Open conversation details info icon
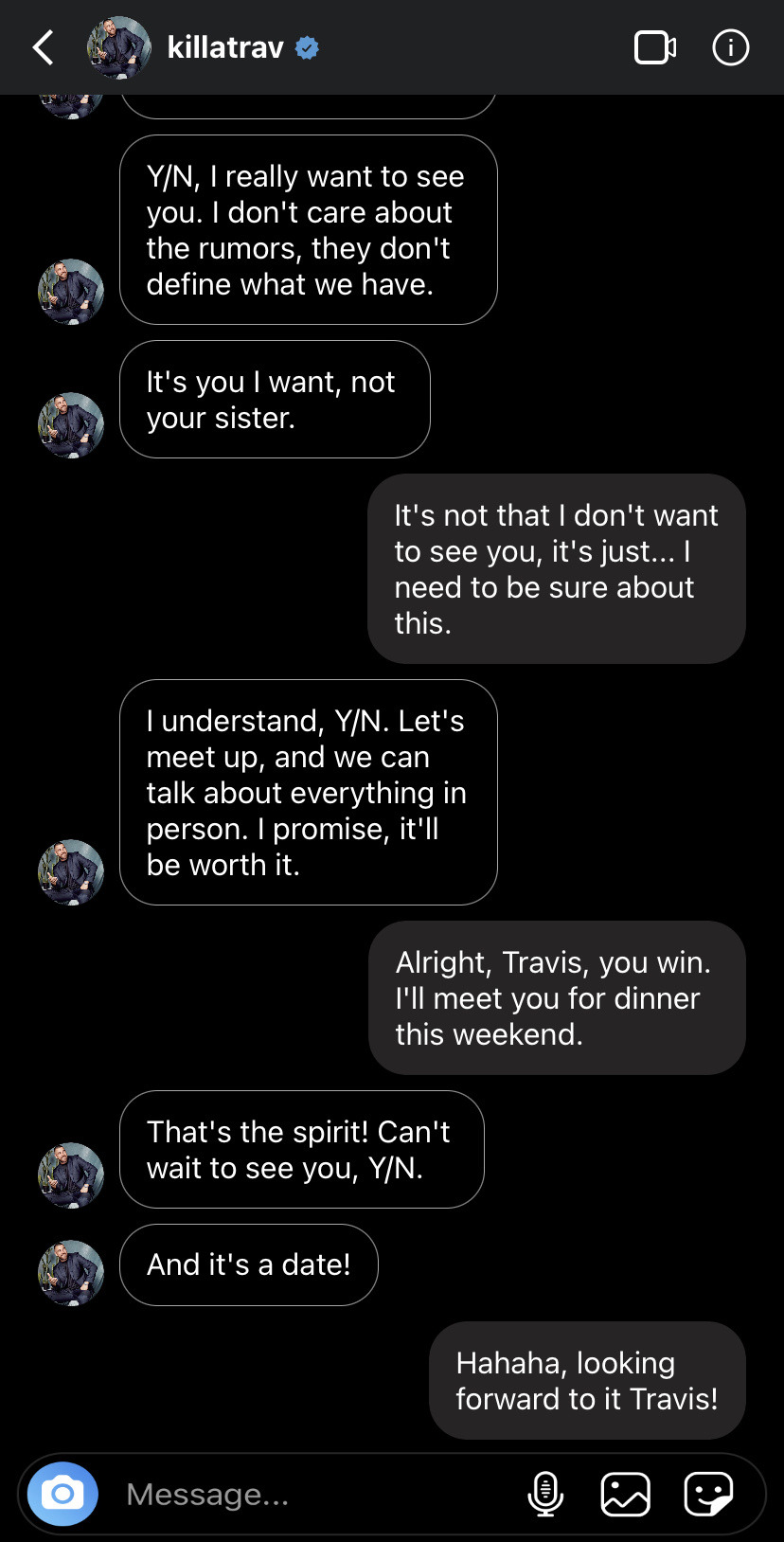This screenshot has width=784, height=1542. (730, 47)
